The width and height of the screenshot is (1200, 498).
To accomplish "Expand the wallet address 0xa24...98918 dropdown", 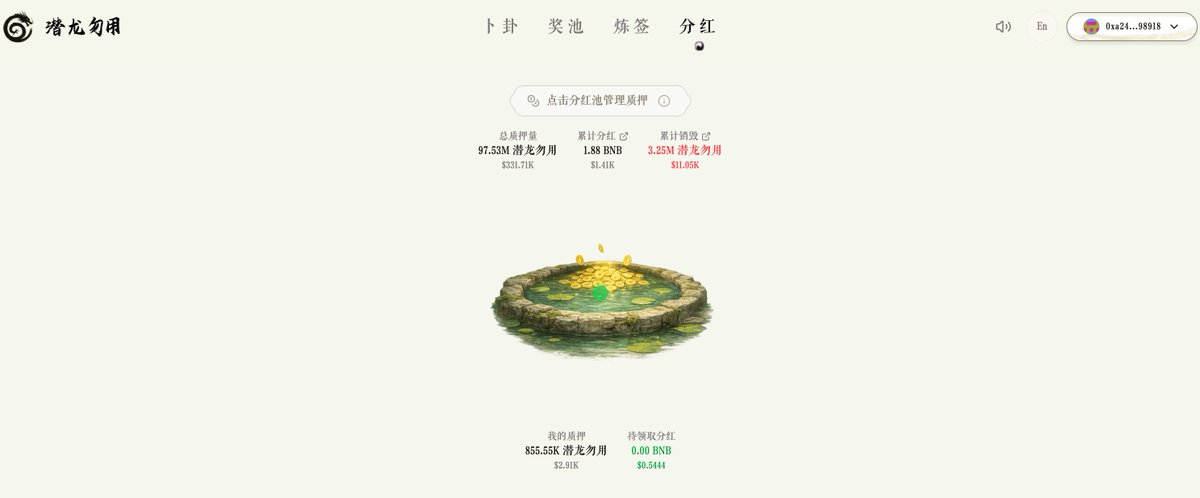I will click(1131, 27).
